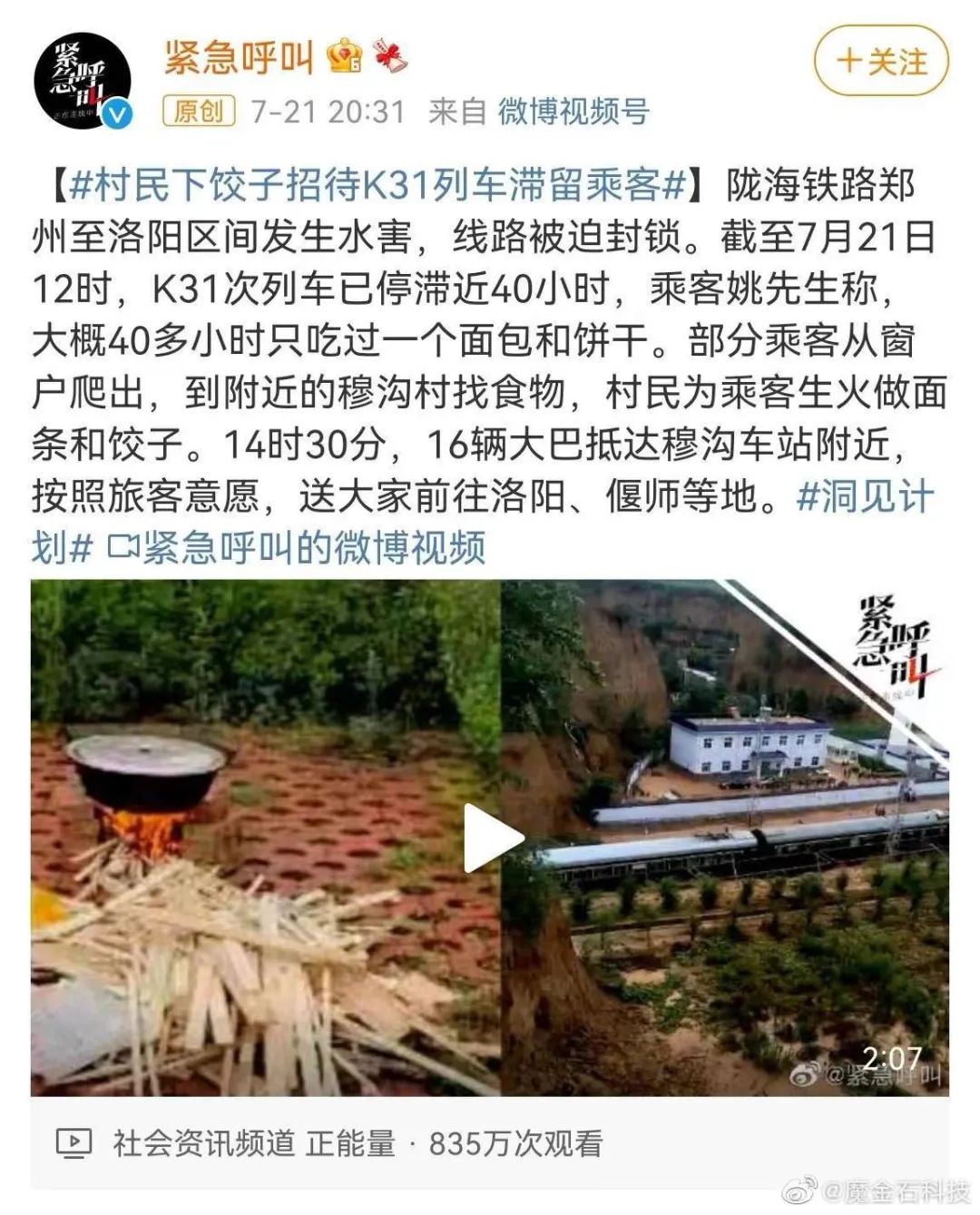Viewport: 980px width, 1215px height.
Task: Open the 社会资讯频道 channel link
Action: click(x=204, y=1143)
